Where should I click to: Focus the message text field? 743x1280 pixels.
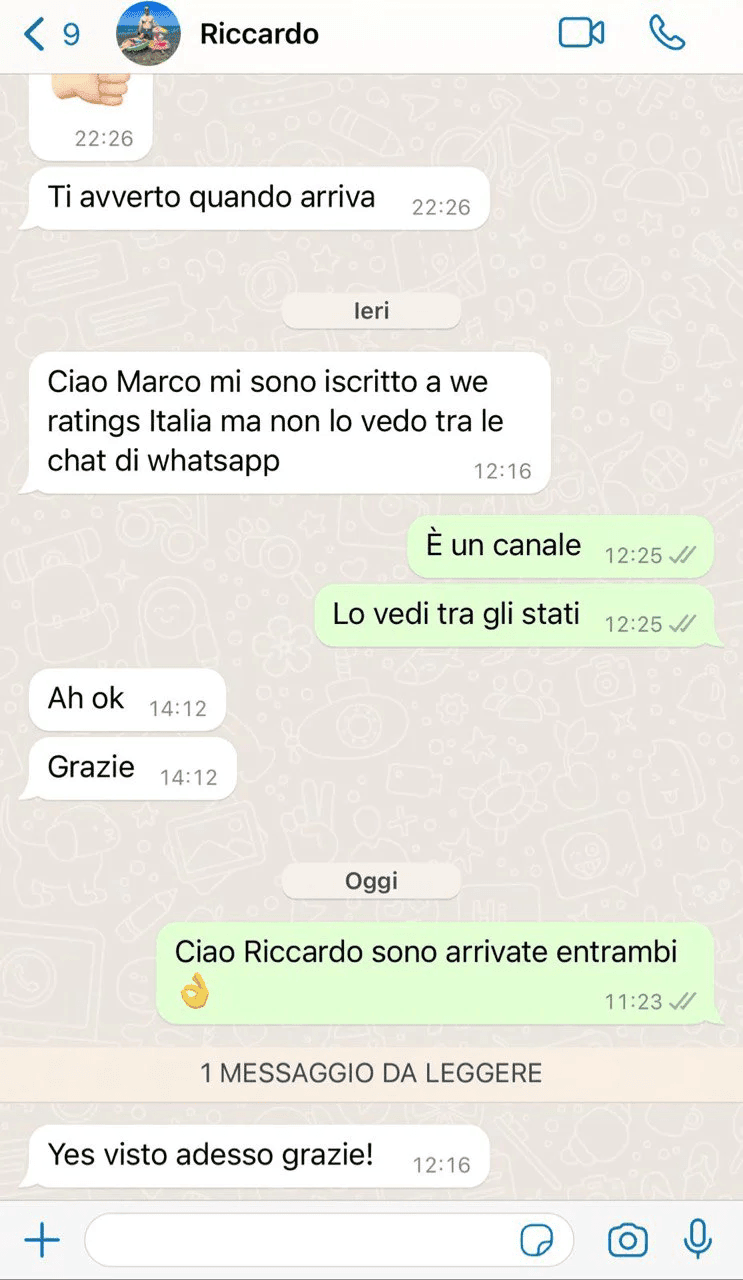click(x=300, y=1242)
